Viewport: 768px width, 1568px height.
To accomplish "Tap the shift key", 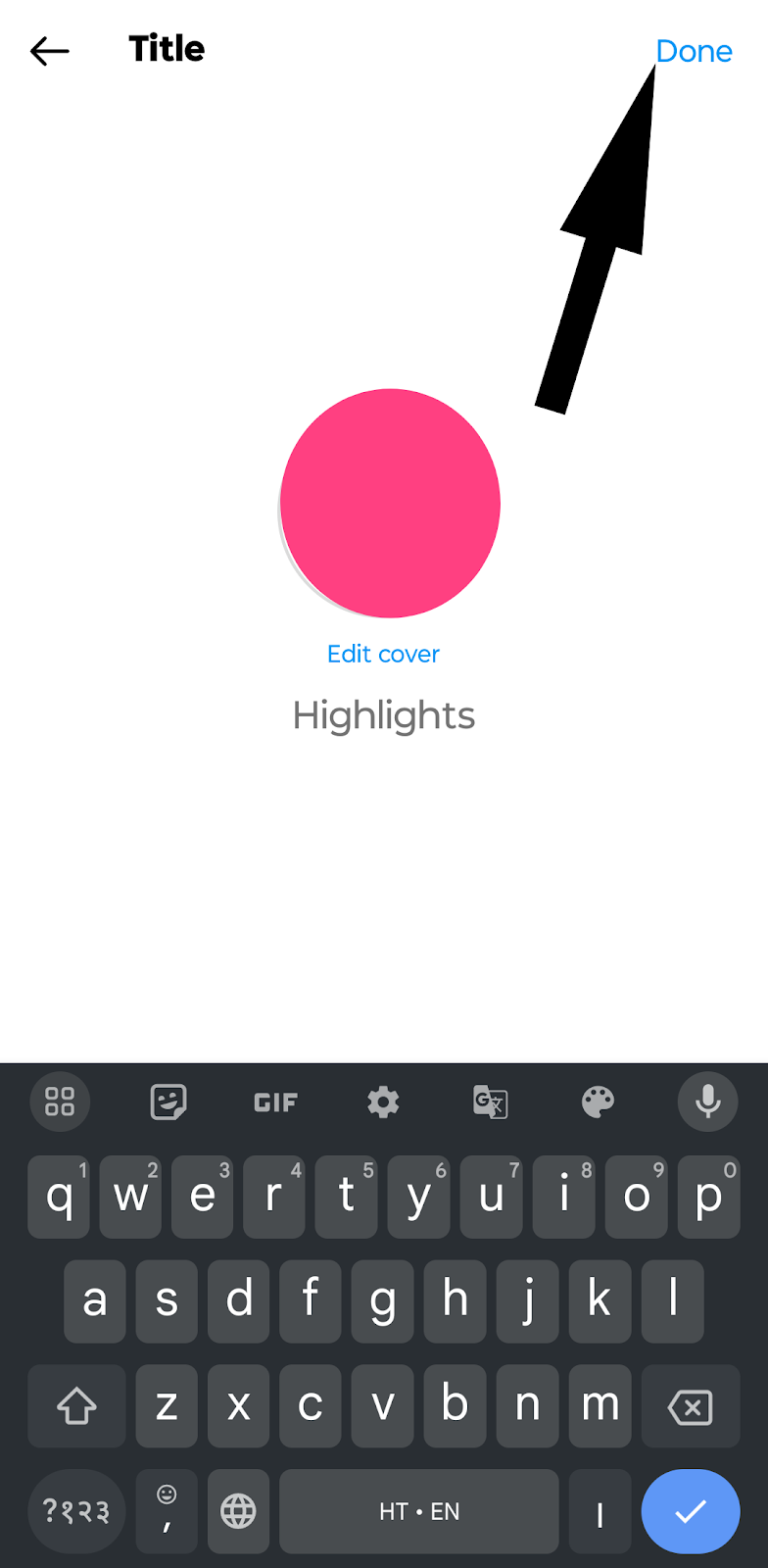I will pos(76,1407).
